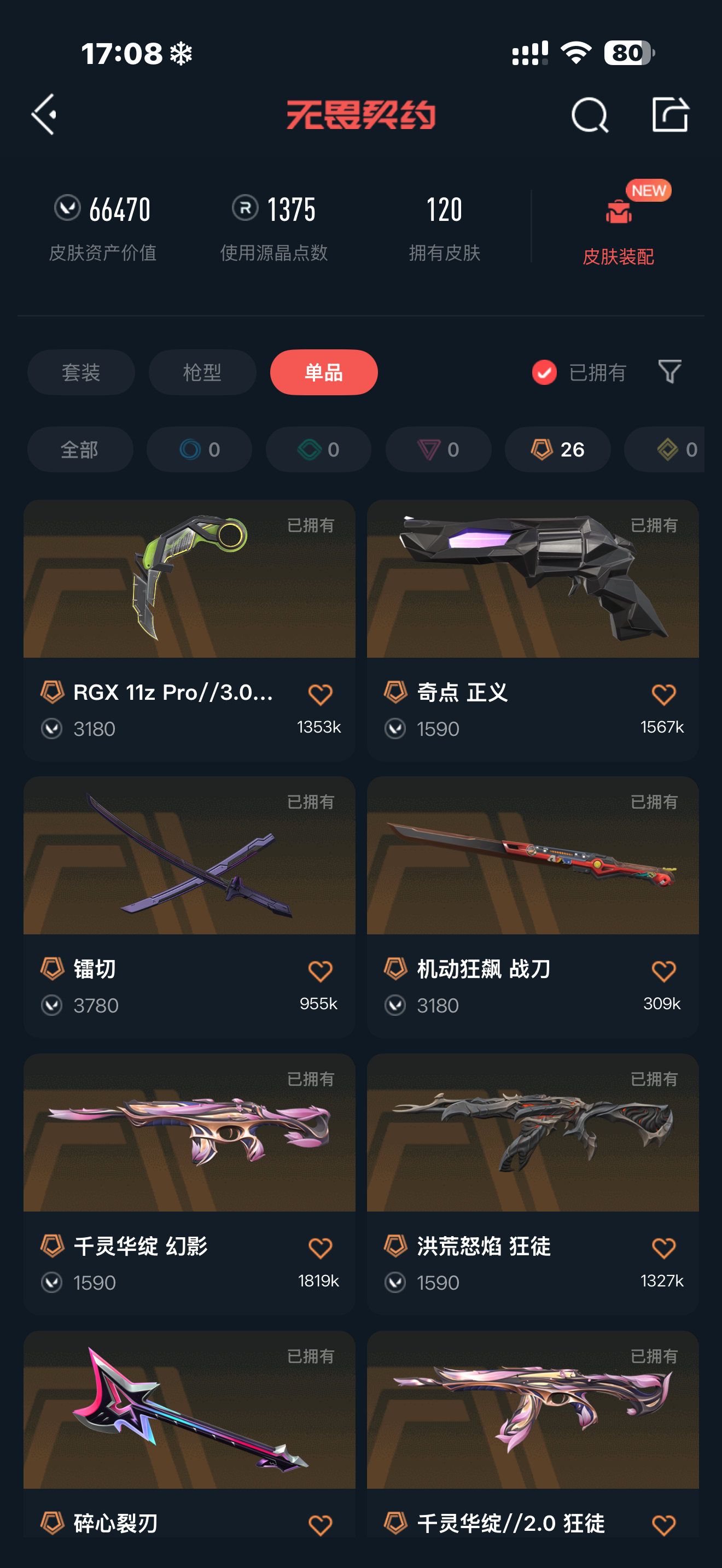
Task: Select the 全部 rarity chip
Action: [x=80, y=449]
